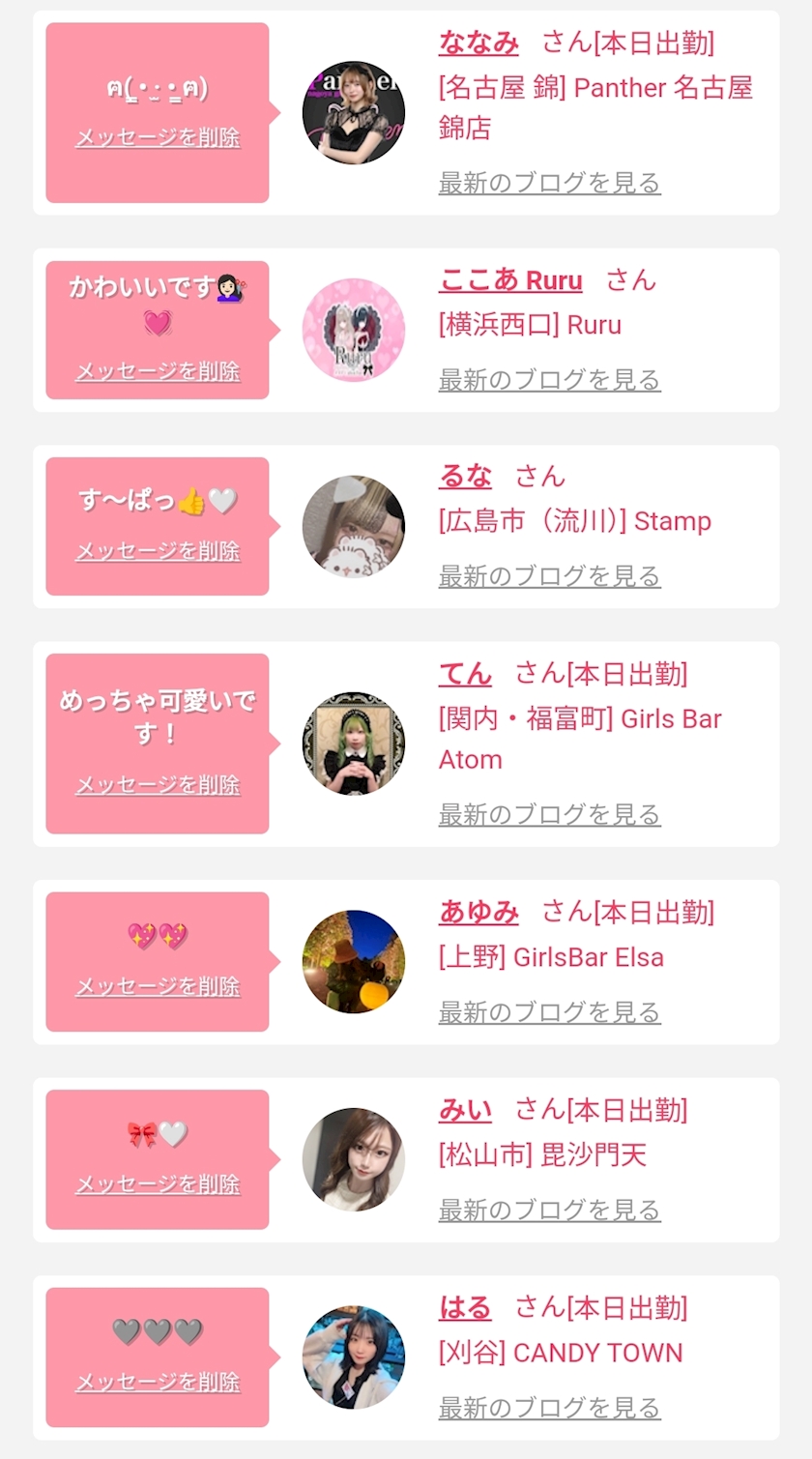The image size is (812, 1459).
Task: Delete the message sent to はる
Action: [x=158, y=1383]
